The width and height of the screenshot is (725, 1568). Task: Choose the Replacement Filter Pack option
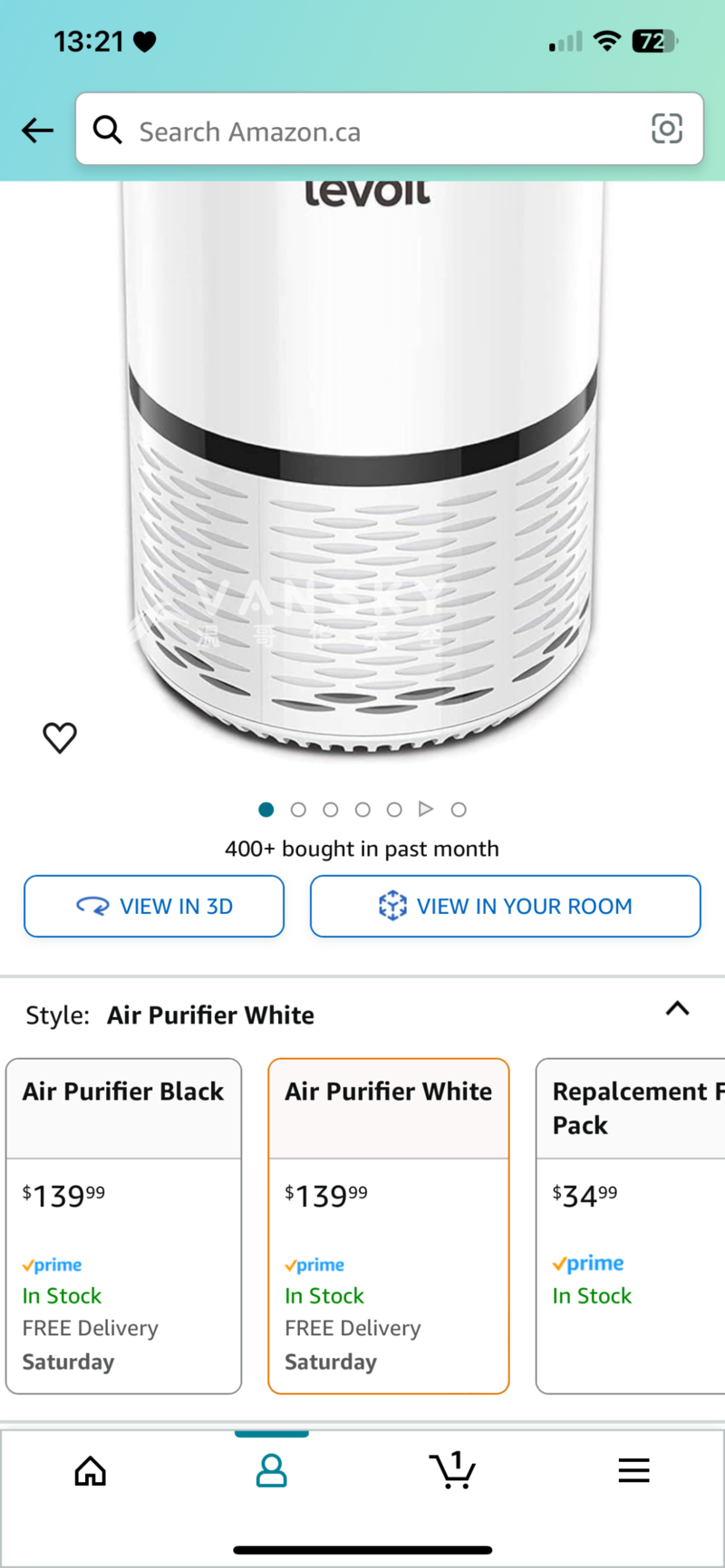[632, 1225]
